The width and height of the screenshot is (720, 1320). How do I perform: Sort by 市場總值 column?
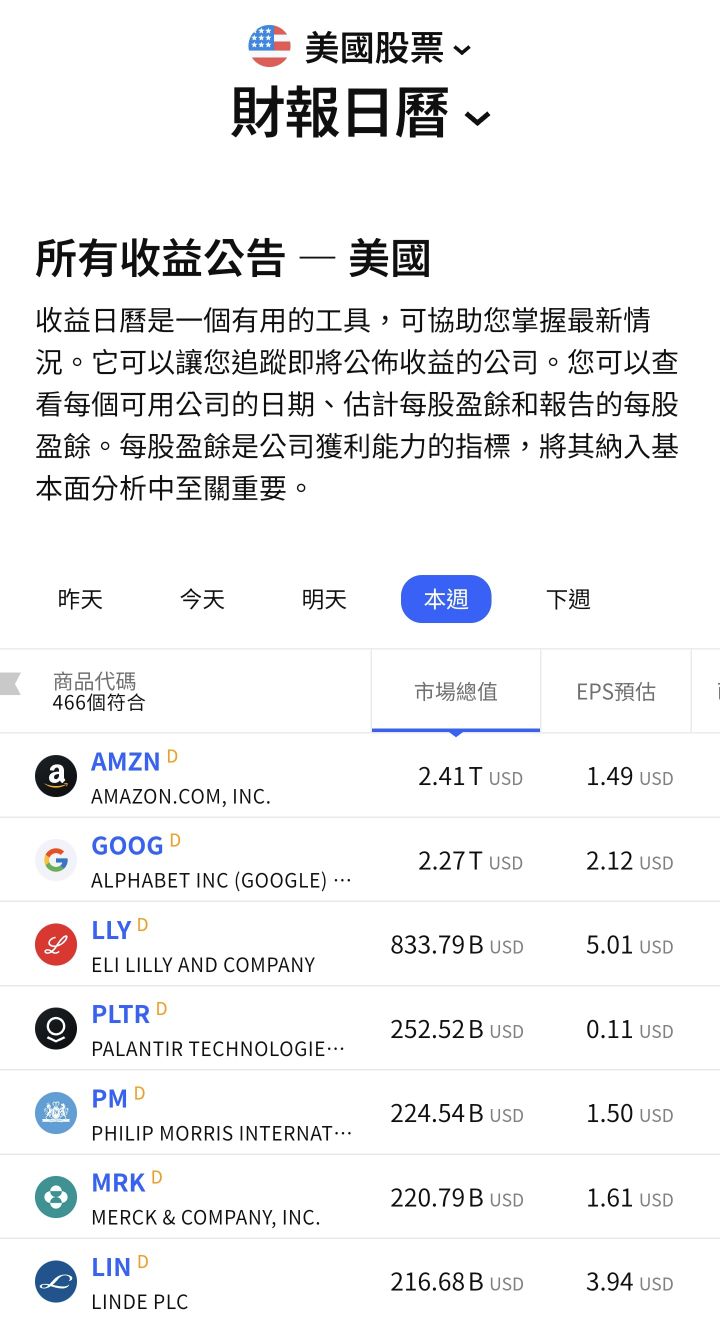click(x=456, y=691)
